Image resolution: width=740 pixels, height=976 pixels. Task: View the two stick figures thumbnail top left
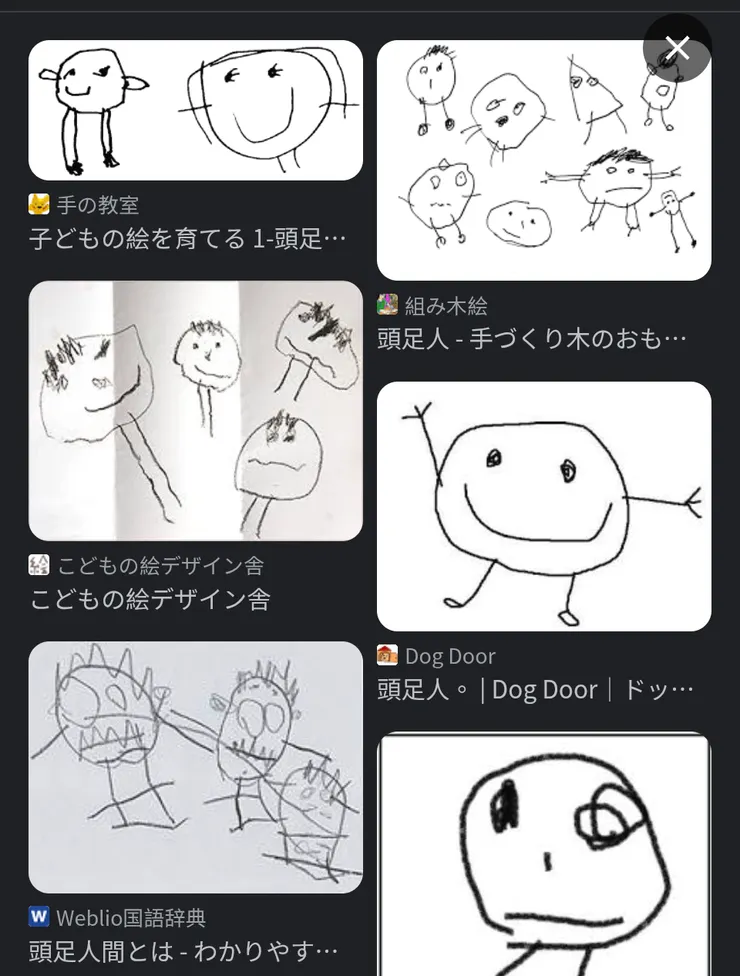[195, 110]
